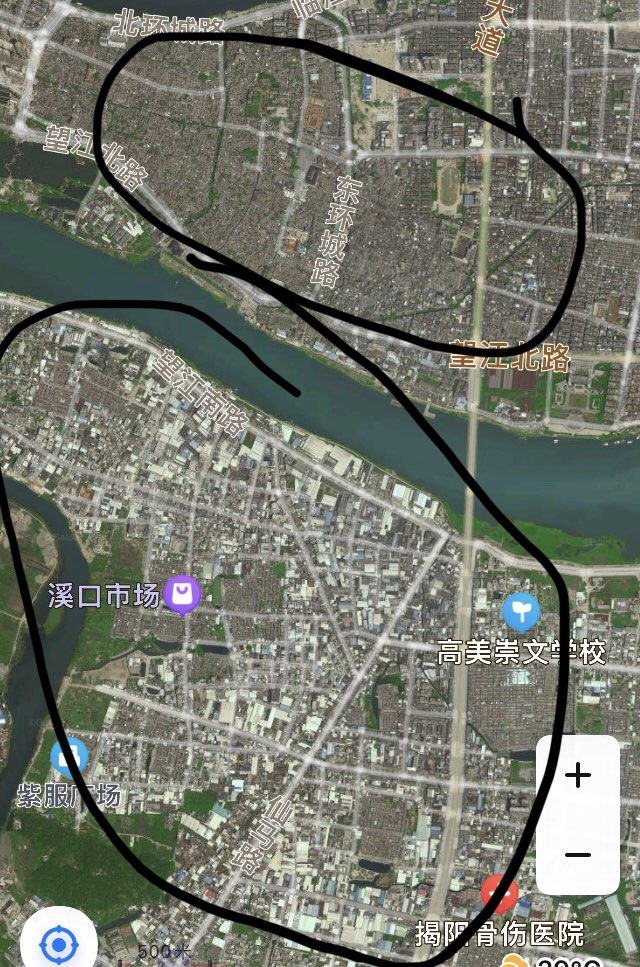Select the 揭阳骨伤医院 hospital pin

pos(499,893)
